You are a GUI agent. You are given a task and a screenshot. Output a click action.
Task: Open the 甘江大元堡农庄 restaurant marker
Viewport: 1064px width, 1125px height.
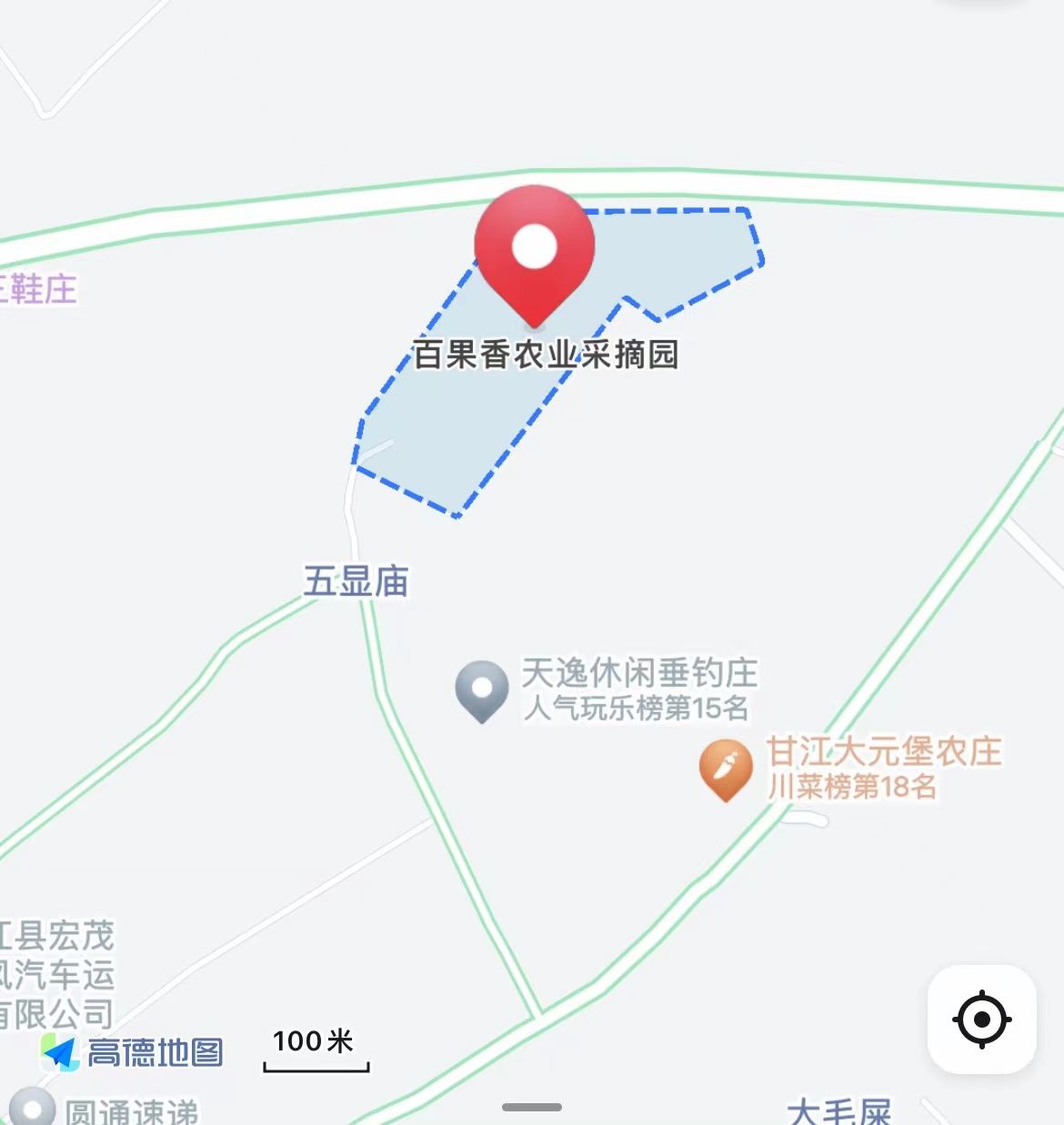[726, 768]
